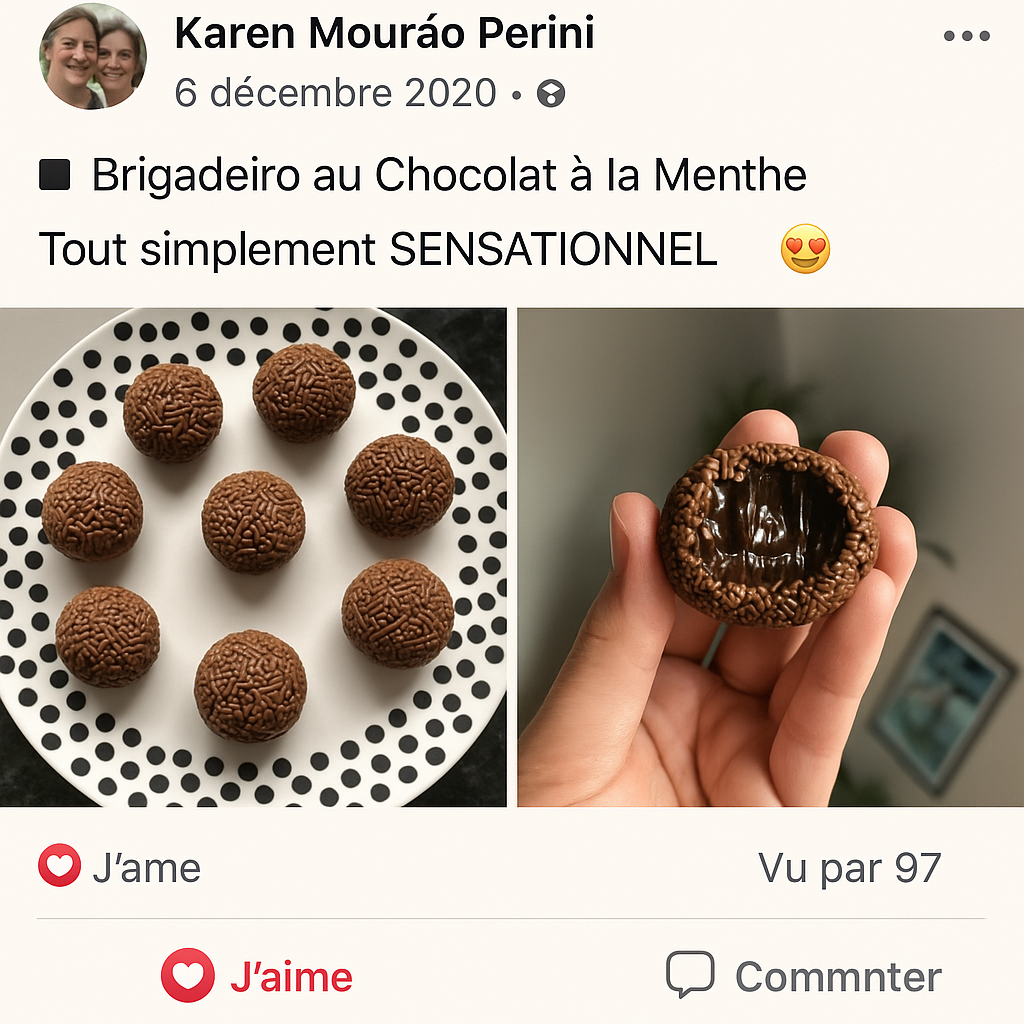
Task: Open the plate of brigadeiros photo
Action: [253, 557]
